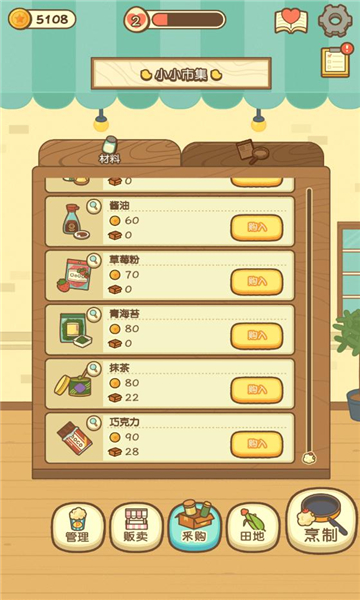Go to the 贩卖 section
Screen dimensions: 360x600
137,527
